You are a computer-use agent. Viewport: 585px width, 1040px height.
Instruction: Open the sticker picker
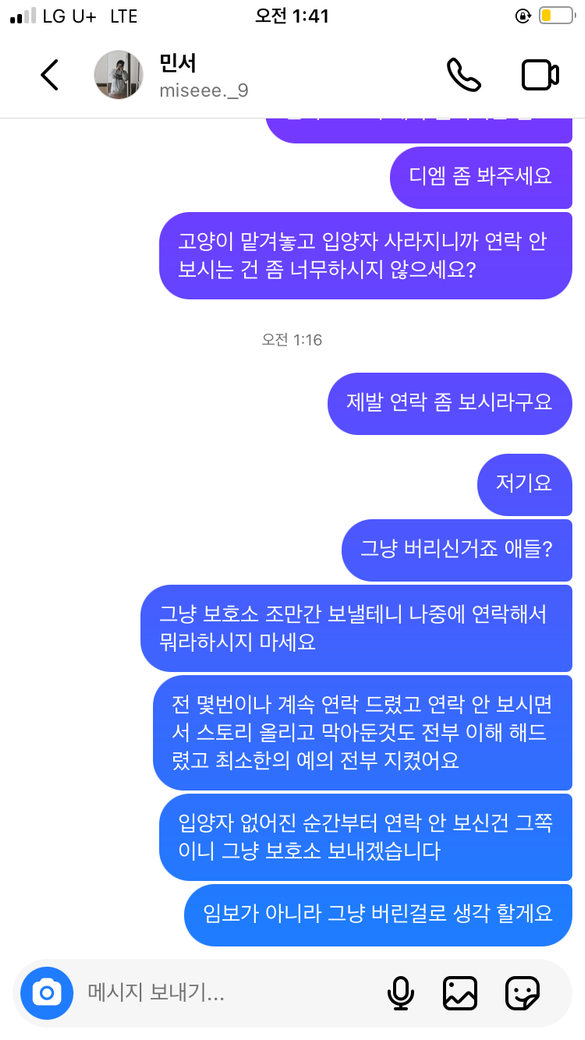[522, 993]
